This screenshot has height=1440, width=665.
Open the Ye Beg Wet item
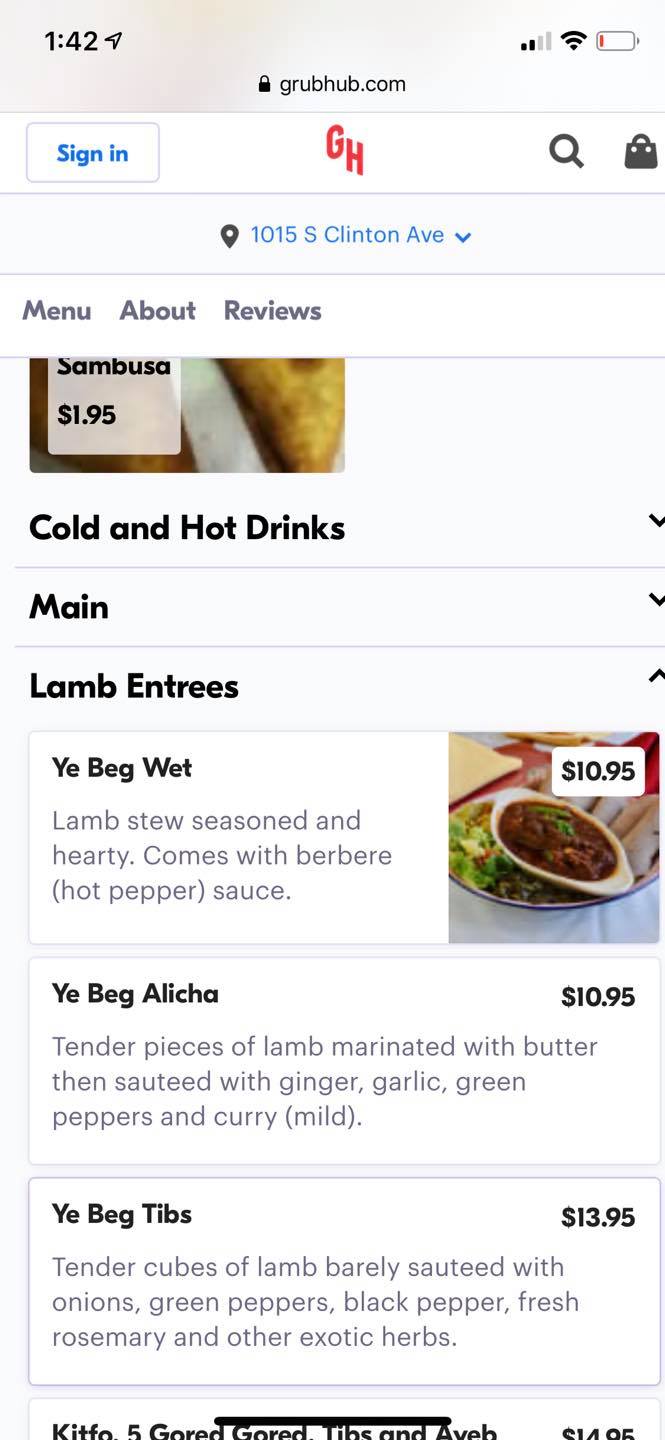tap(240, 837)
